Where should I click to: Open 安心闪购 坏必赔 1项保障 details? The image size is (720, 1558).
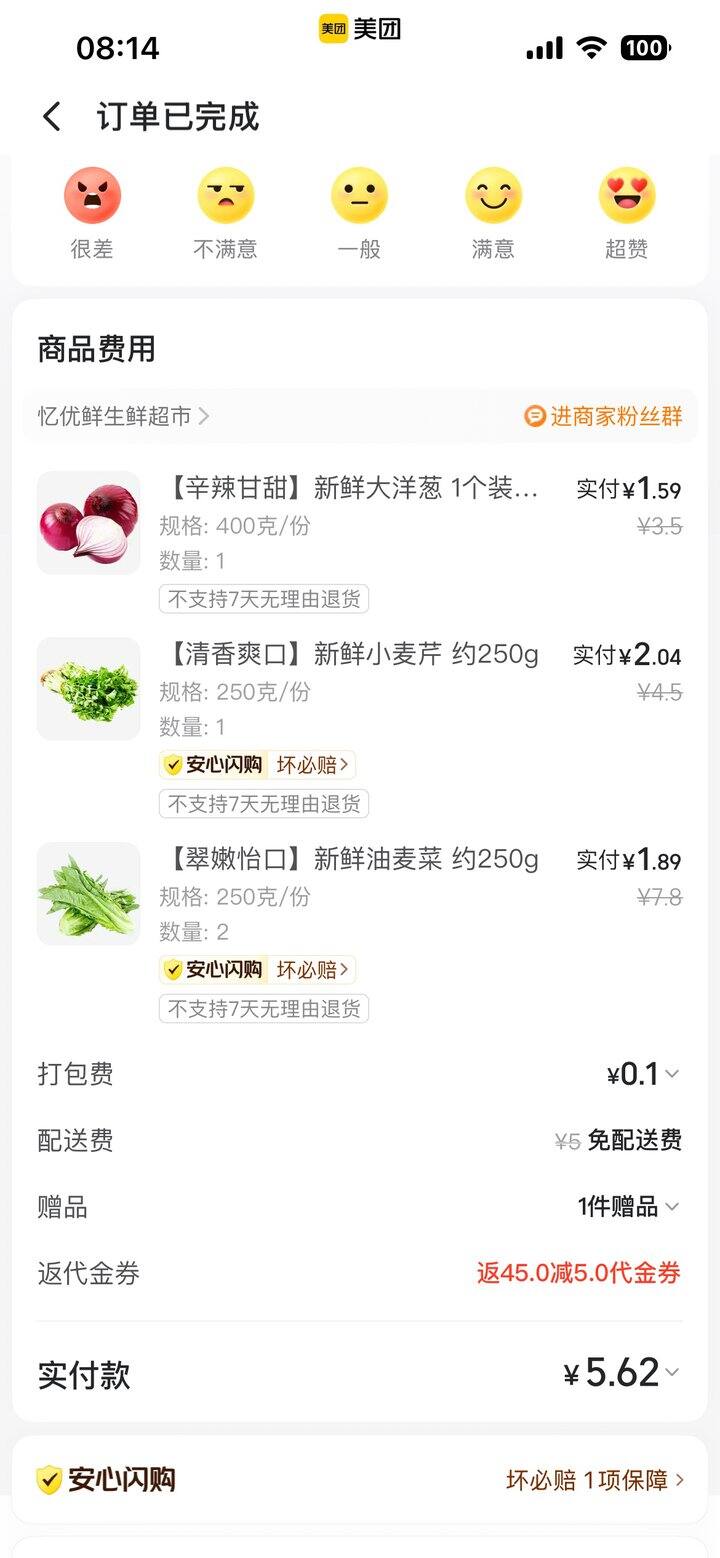[x=594, y=1480]
